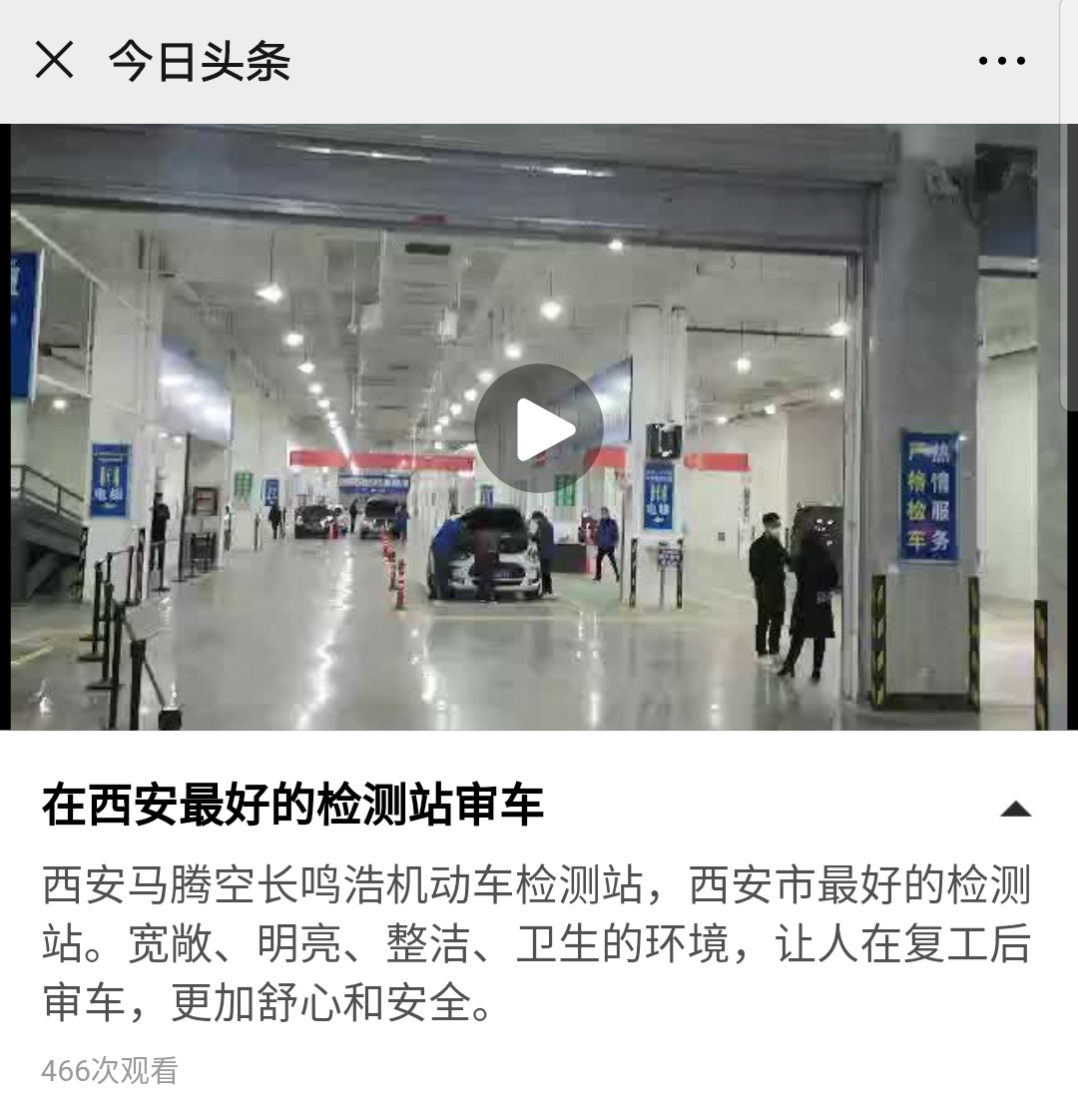Play the vehicle inspection station video

[x=539, y=429]
